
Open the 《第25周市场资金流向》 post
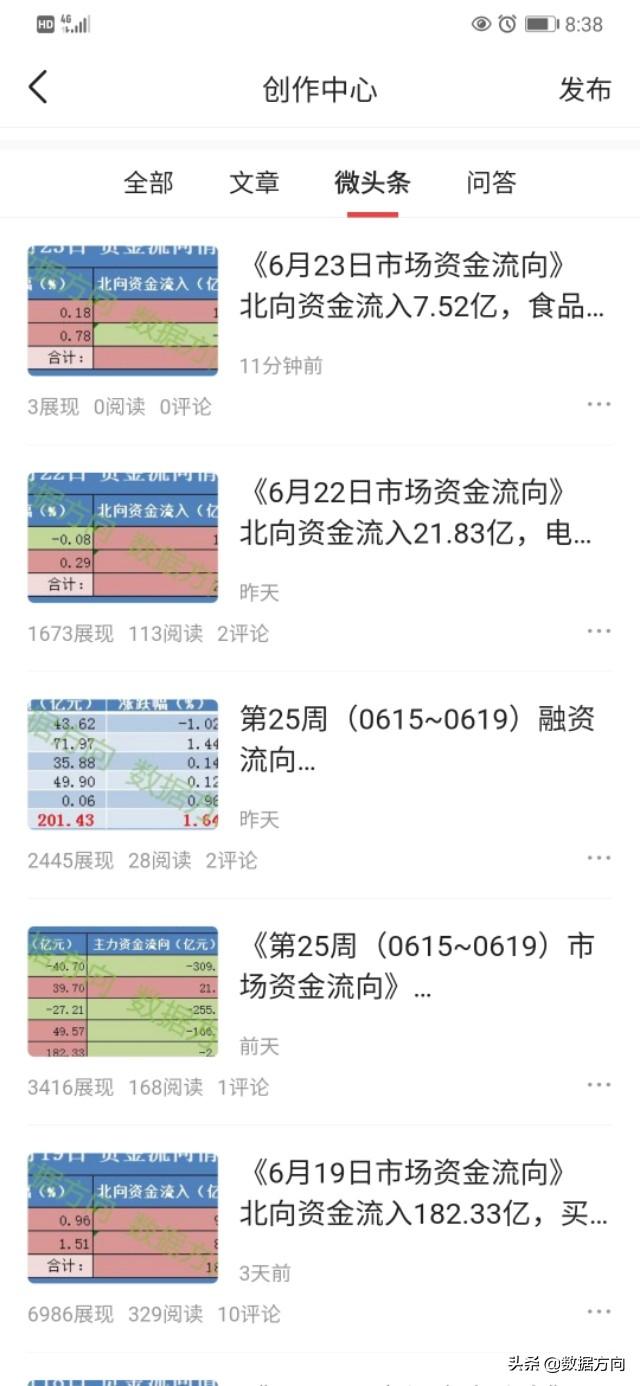(x=416, y=966)
